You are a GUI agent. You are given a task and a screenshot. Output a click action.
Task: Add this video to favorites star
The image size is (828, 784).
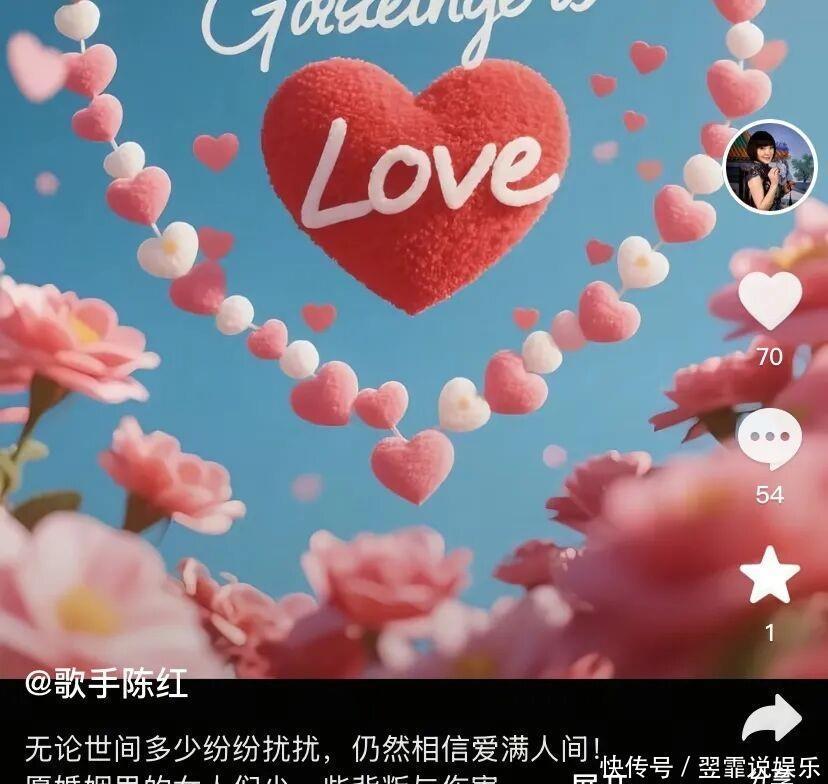[769, 576]
